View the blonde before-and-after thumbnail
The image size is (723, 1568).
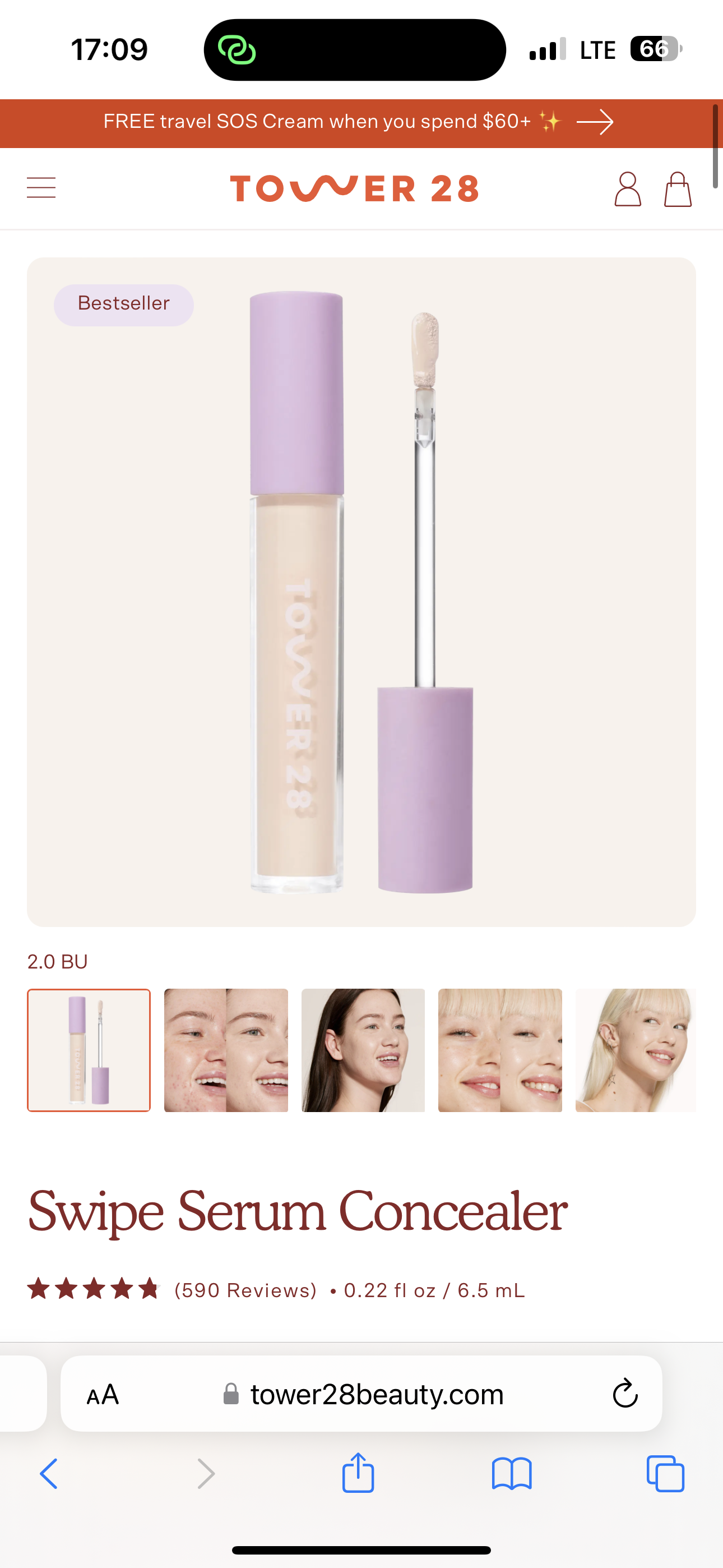499,1050
